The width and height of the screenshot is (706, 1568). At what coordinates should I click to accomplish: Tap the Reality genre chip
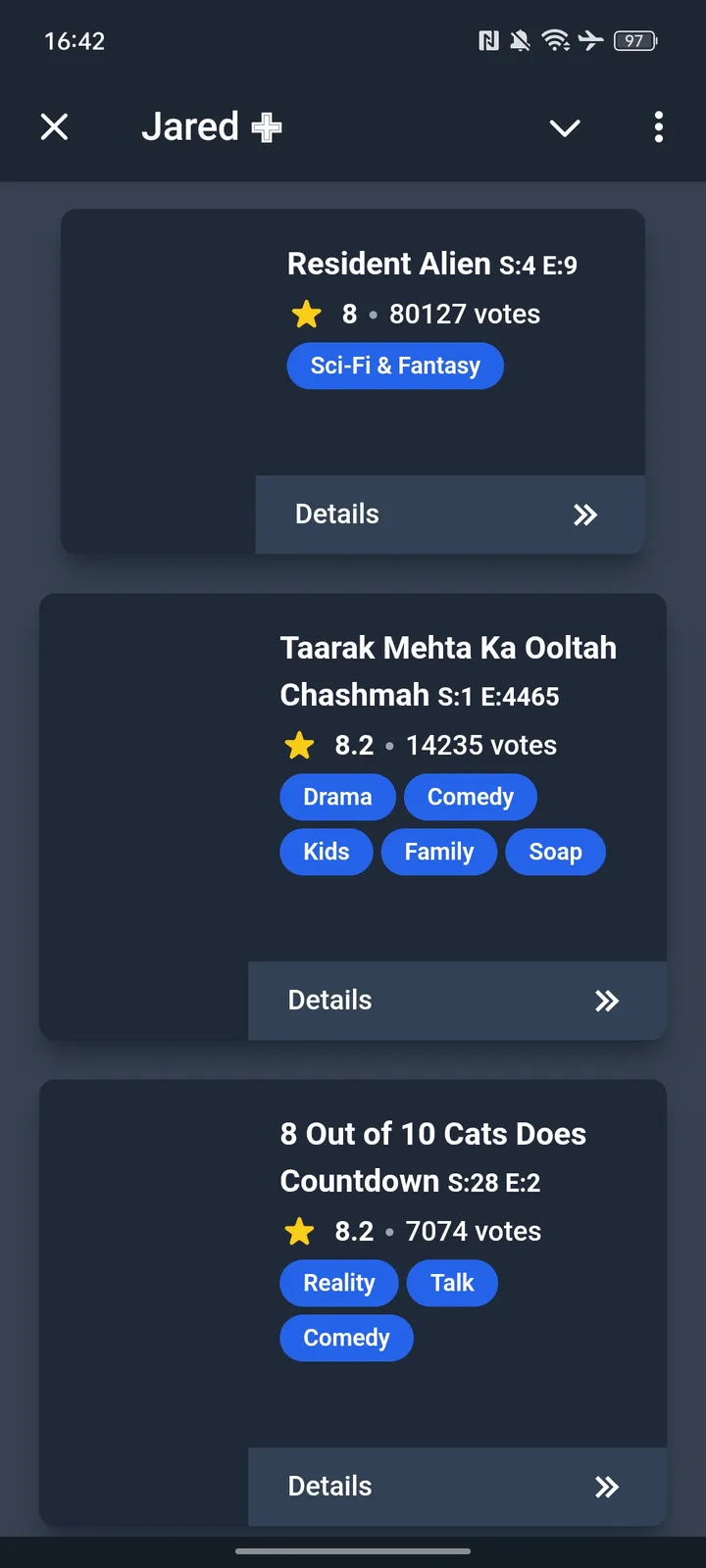tap(338, 1283)
